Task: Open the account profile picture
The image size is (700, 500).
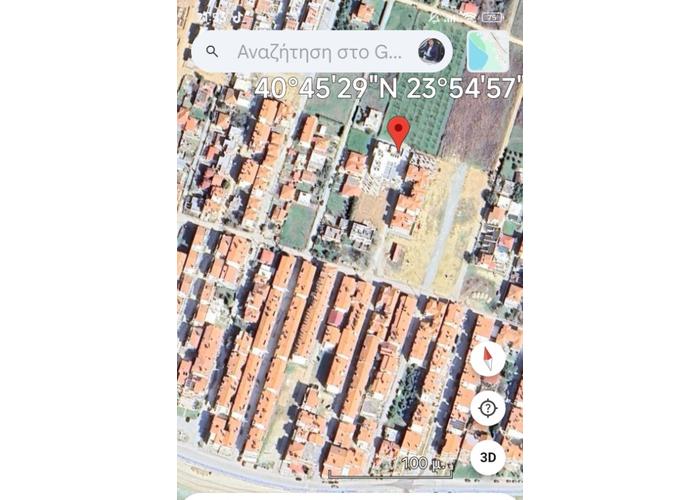Action: tap(431, 51)
